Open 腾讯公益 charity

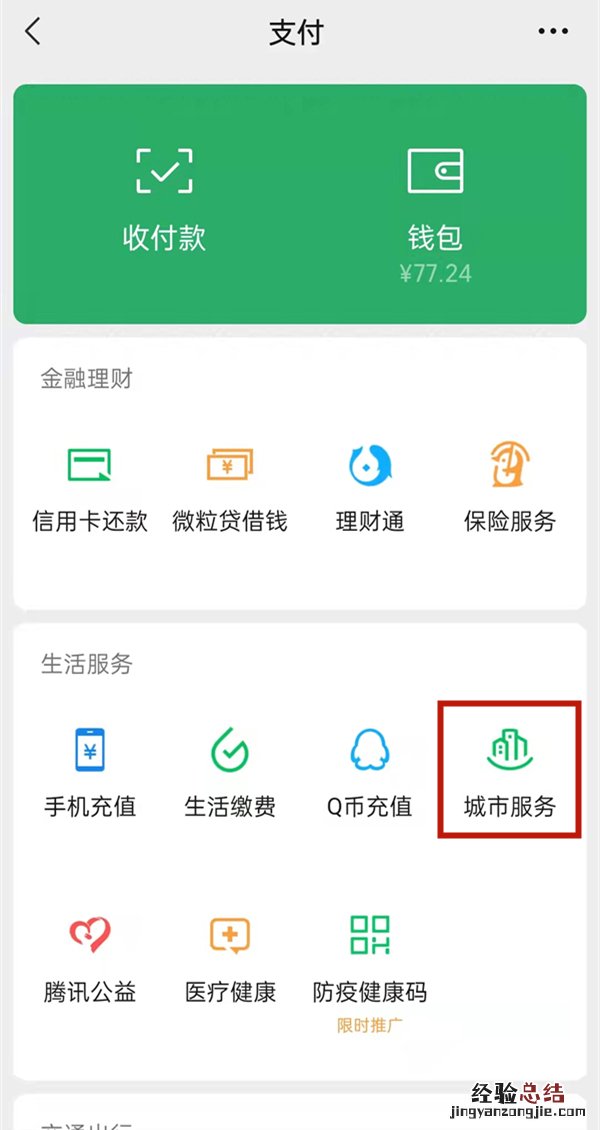point(90,958)
